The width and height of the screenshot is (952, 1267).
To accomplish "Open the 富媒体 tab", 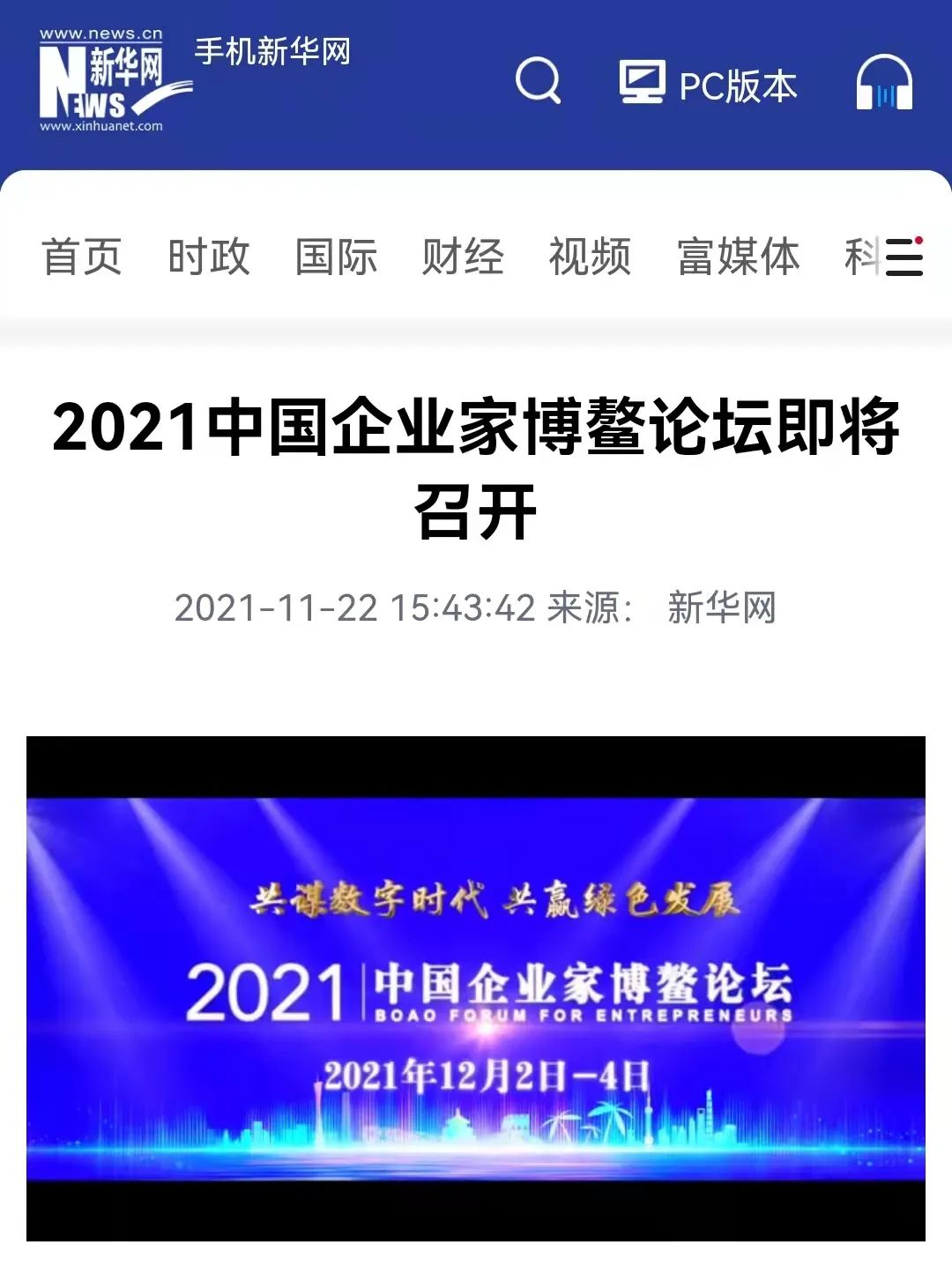I will (x=738, y=257).
